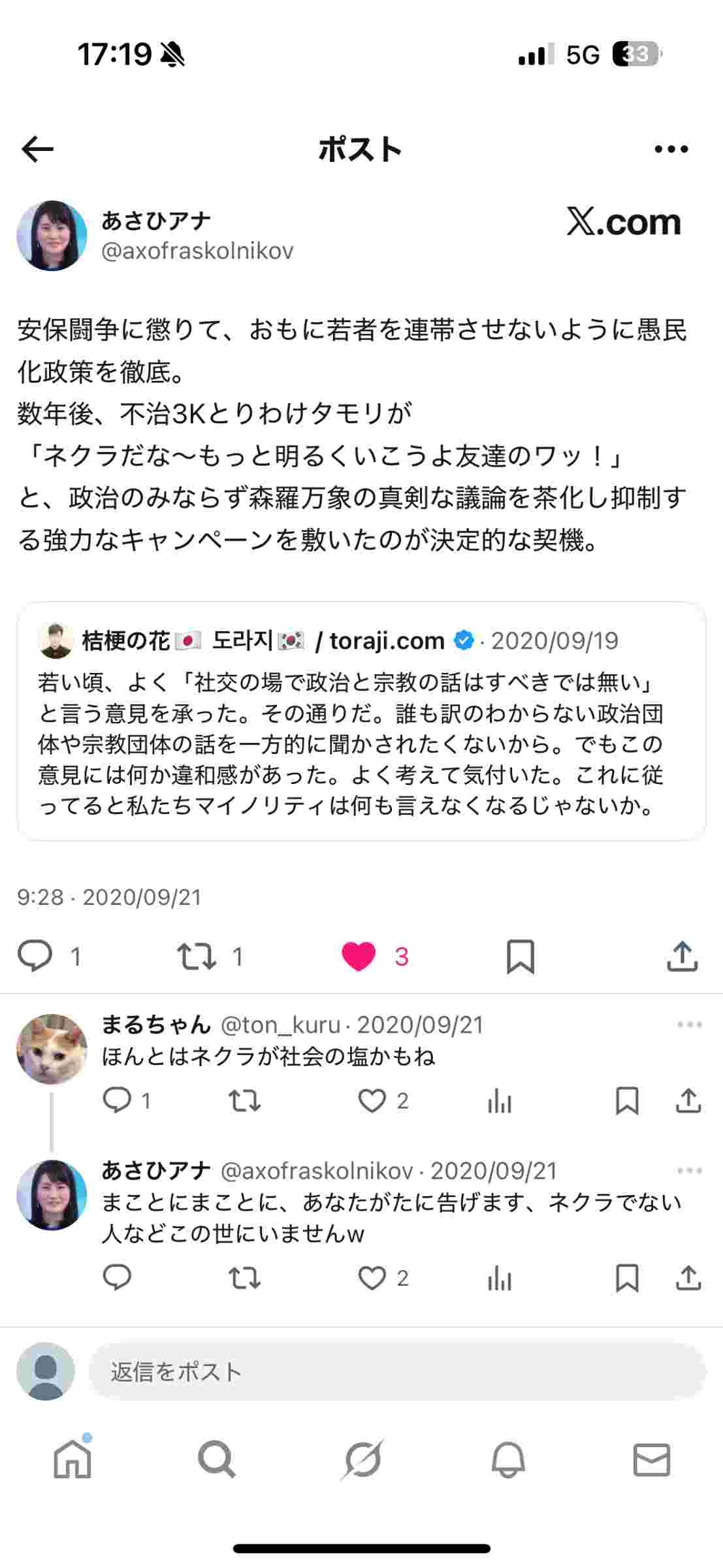Like あさひアナ's reply about ネクラ
This screenshot has height=1568, width=723.
(372, 1278)
